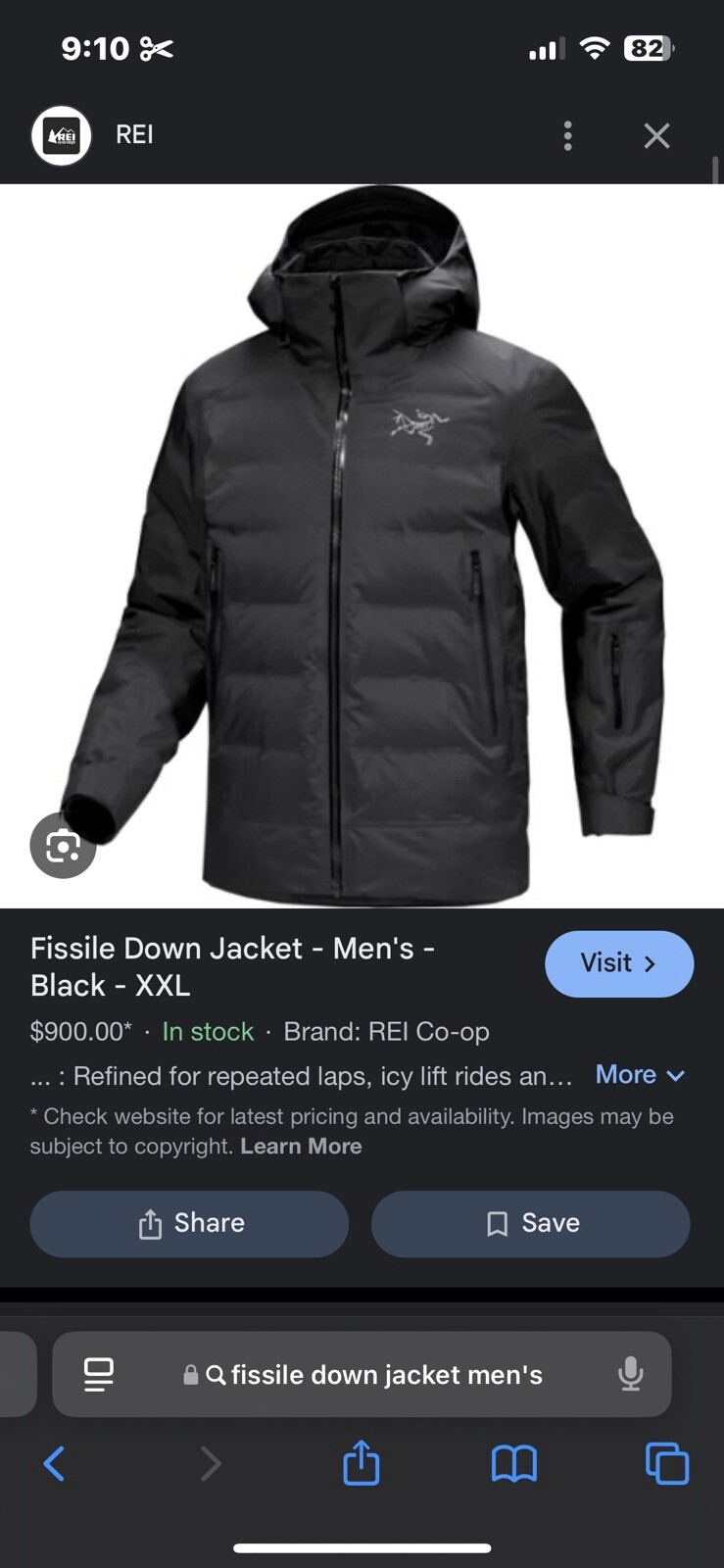
Task: Open the Learn More link
Action: click(301, 1146)
